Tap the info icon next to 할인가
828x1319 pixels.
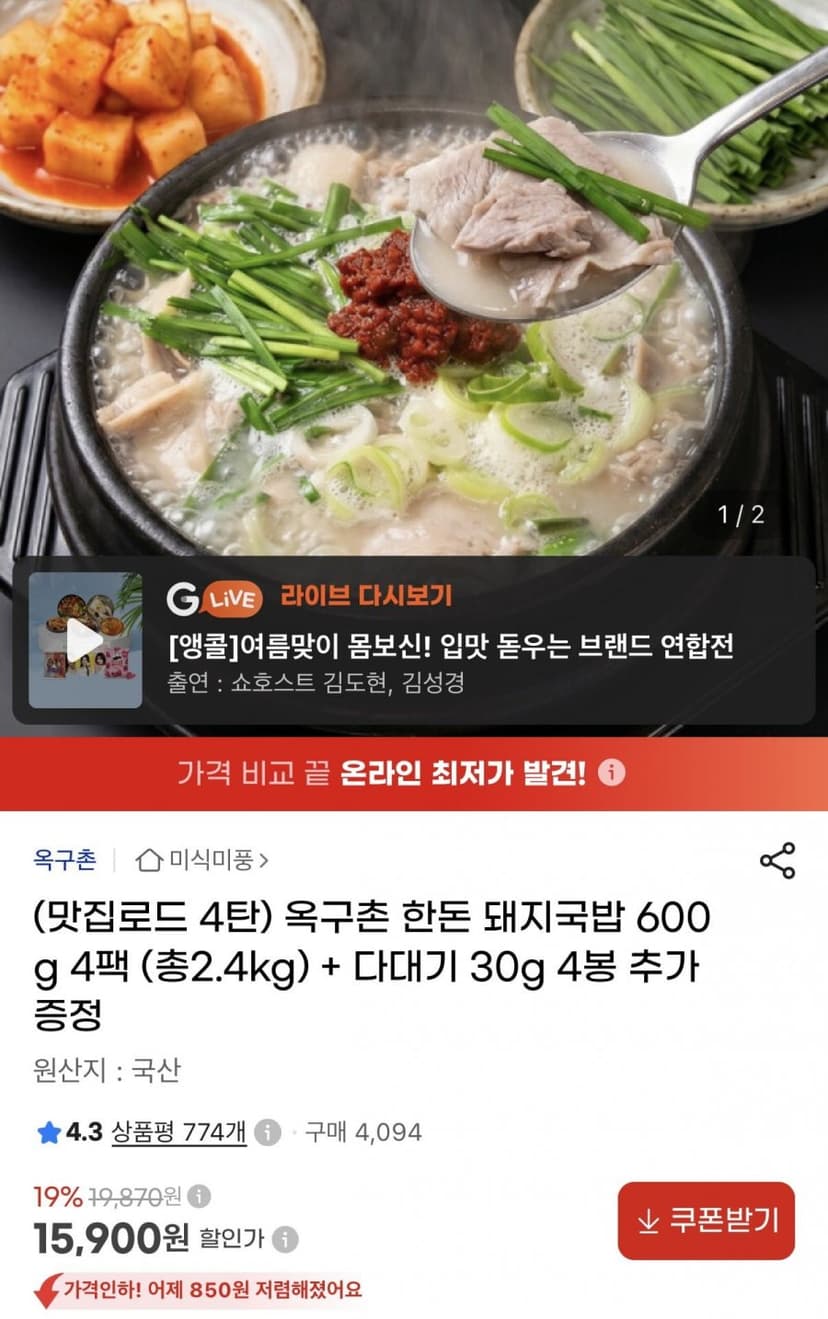coord(286,1240)
